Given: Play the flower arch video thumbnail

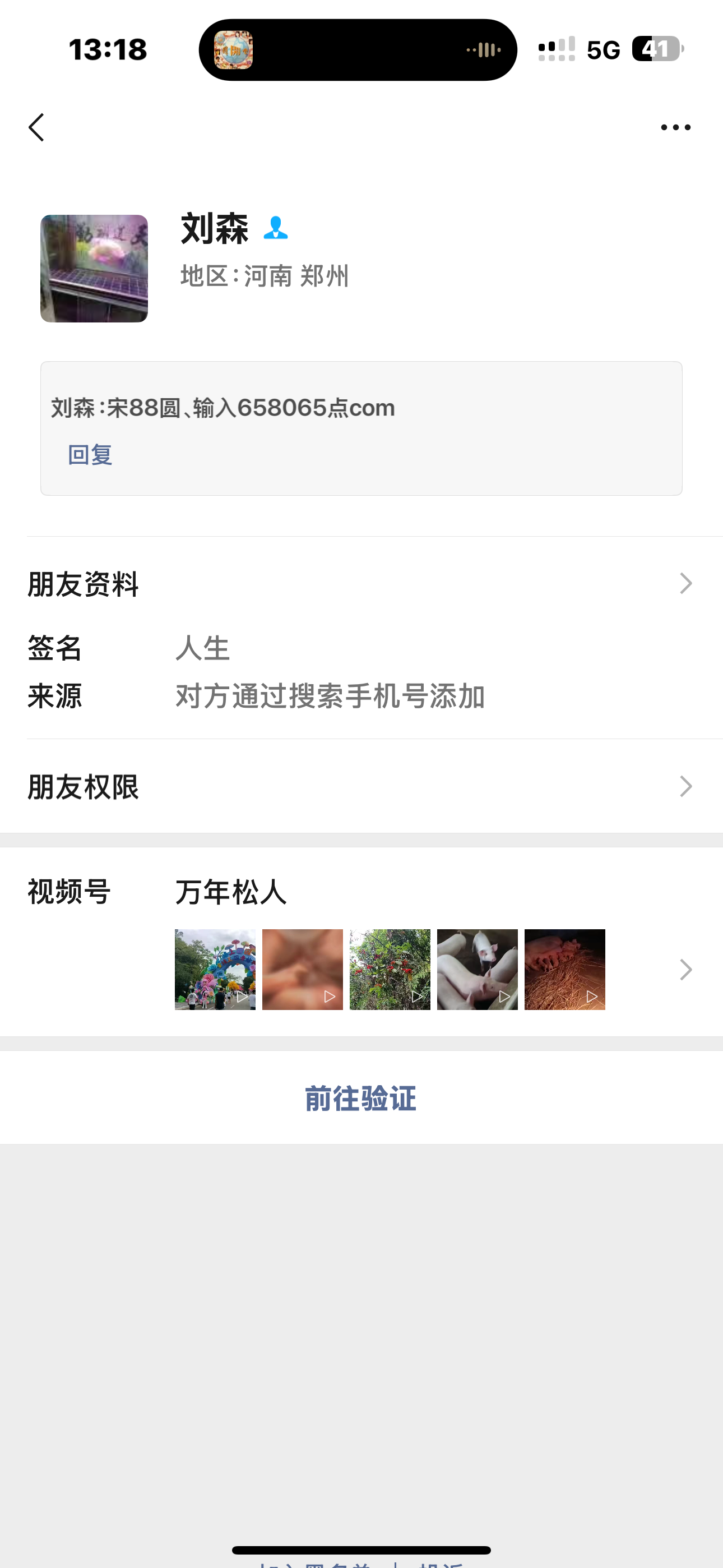Looking at the screenshot, I should pos(215,969).
